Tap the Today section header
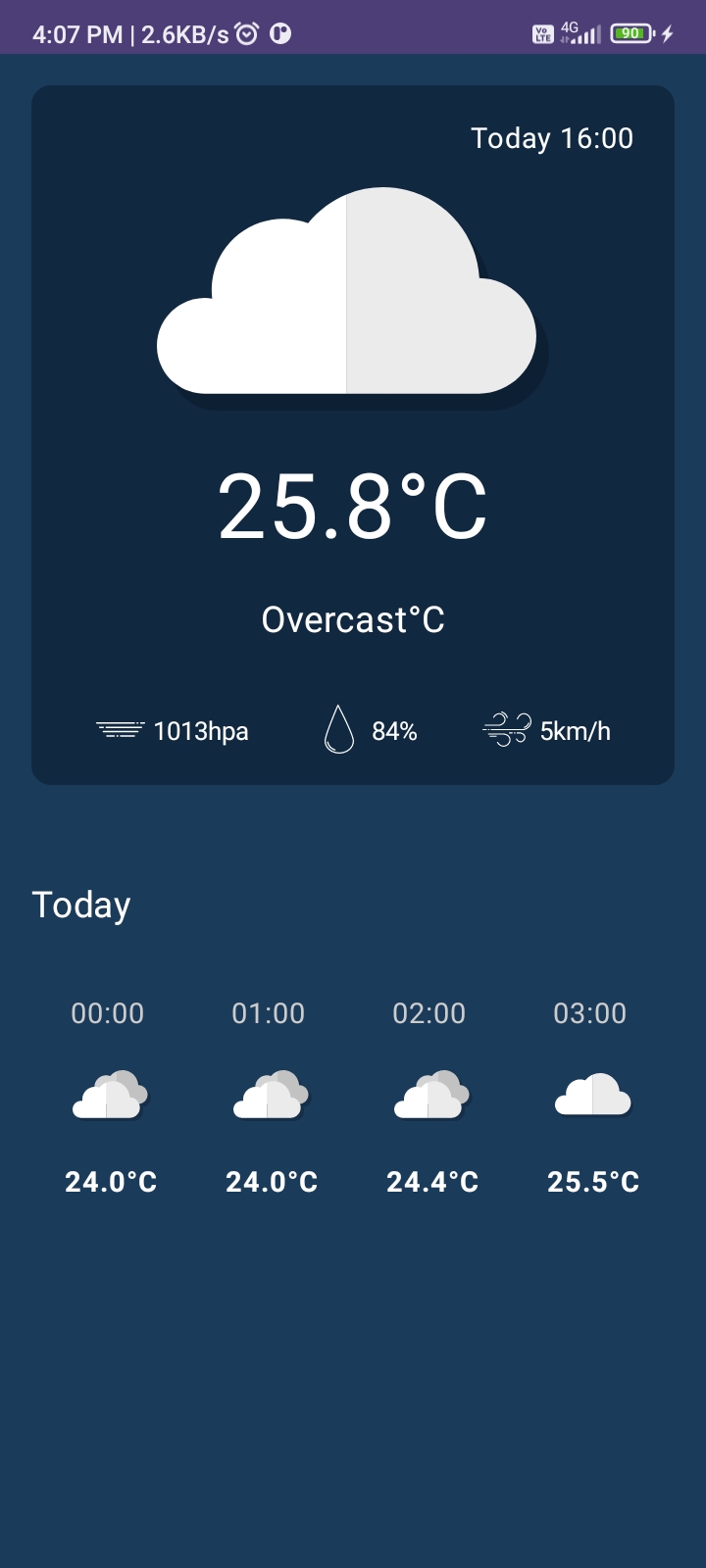The height and width of the screenshot is (1568, 706). (81, 905)
